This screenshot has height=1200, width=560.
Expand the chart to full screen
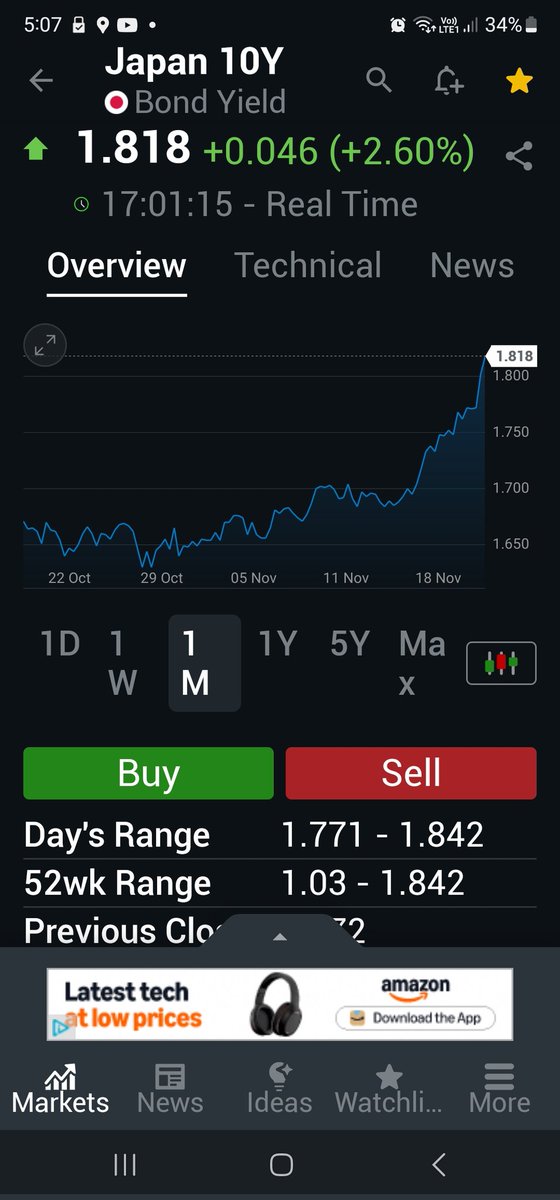(45, 347)
